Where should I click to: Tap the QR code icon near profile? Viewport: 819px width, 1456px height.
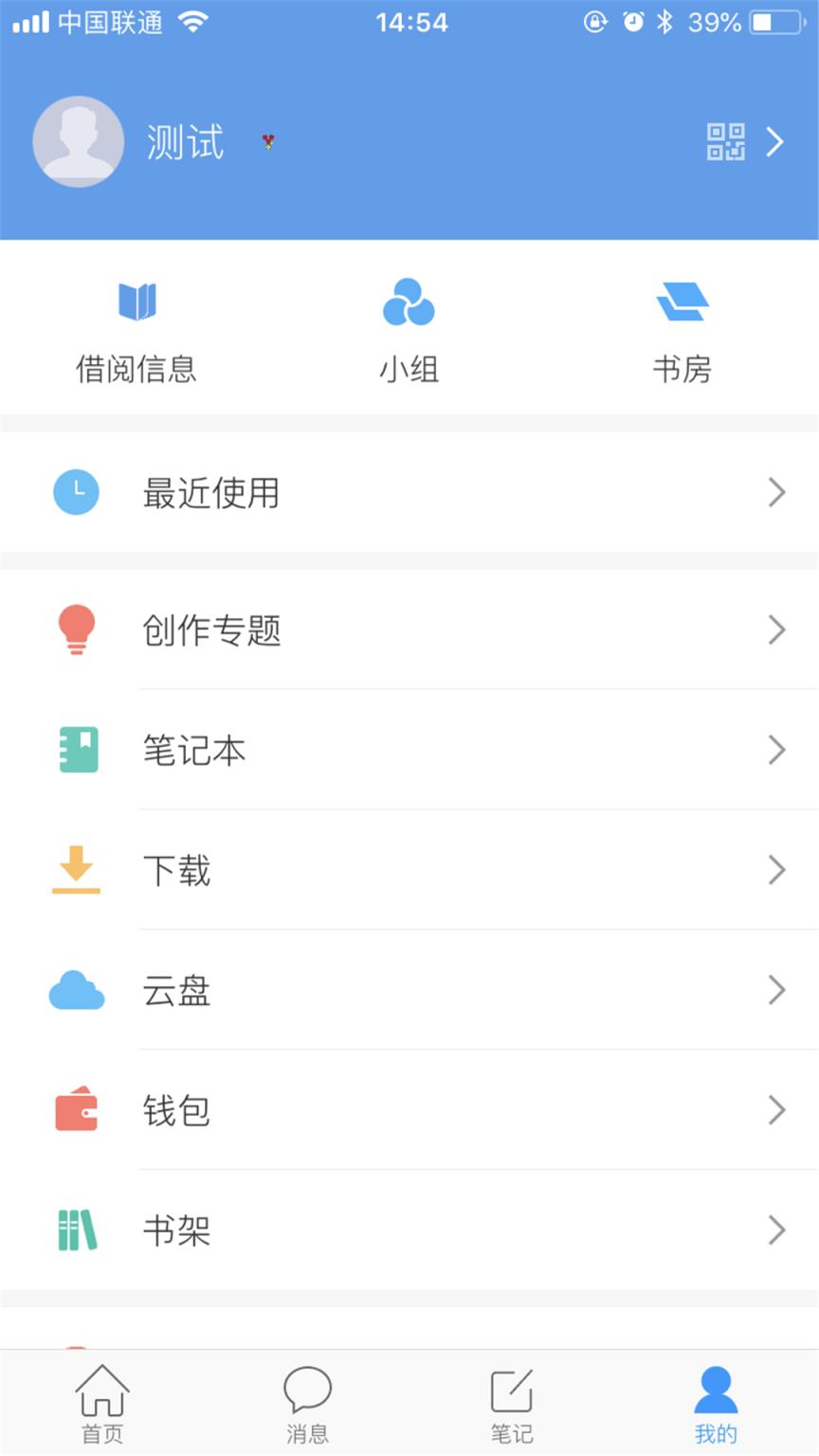point(723,140)
